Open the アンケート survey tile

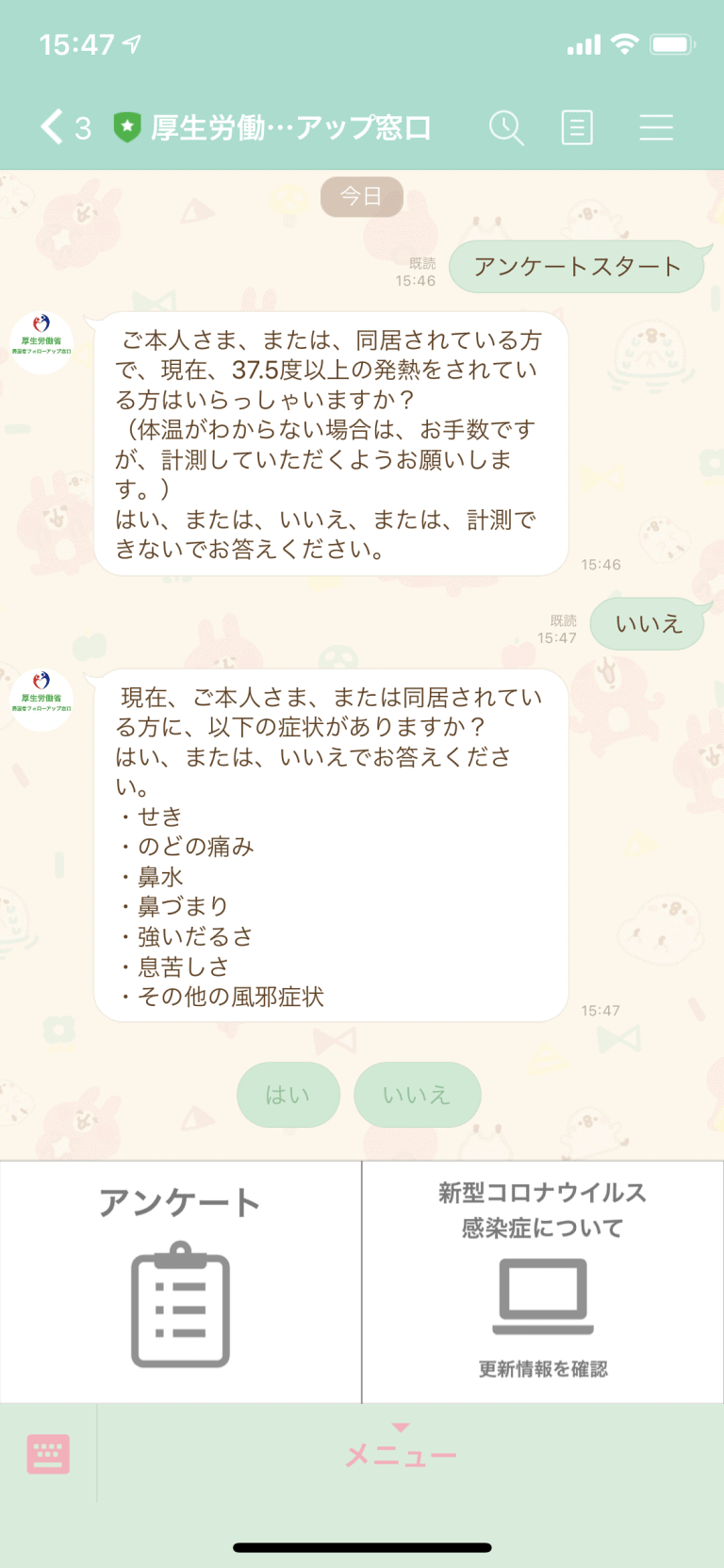[180, 1281]
